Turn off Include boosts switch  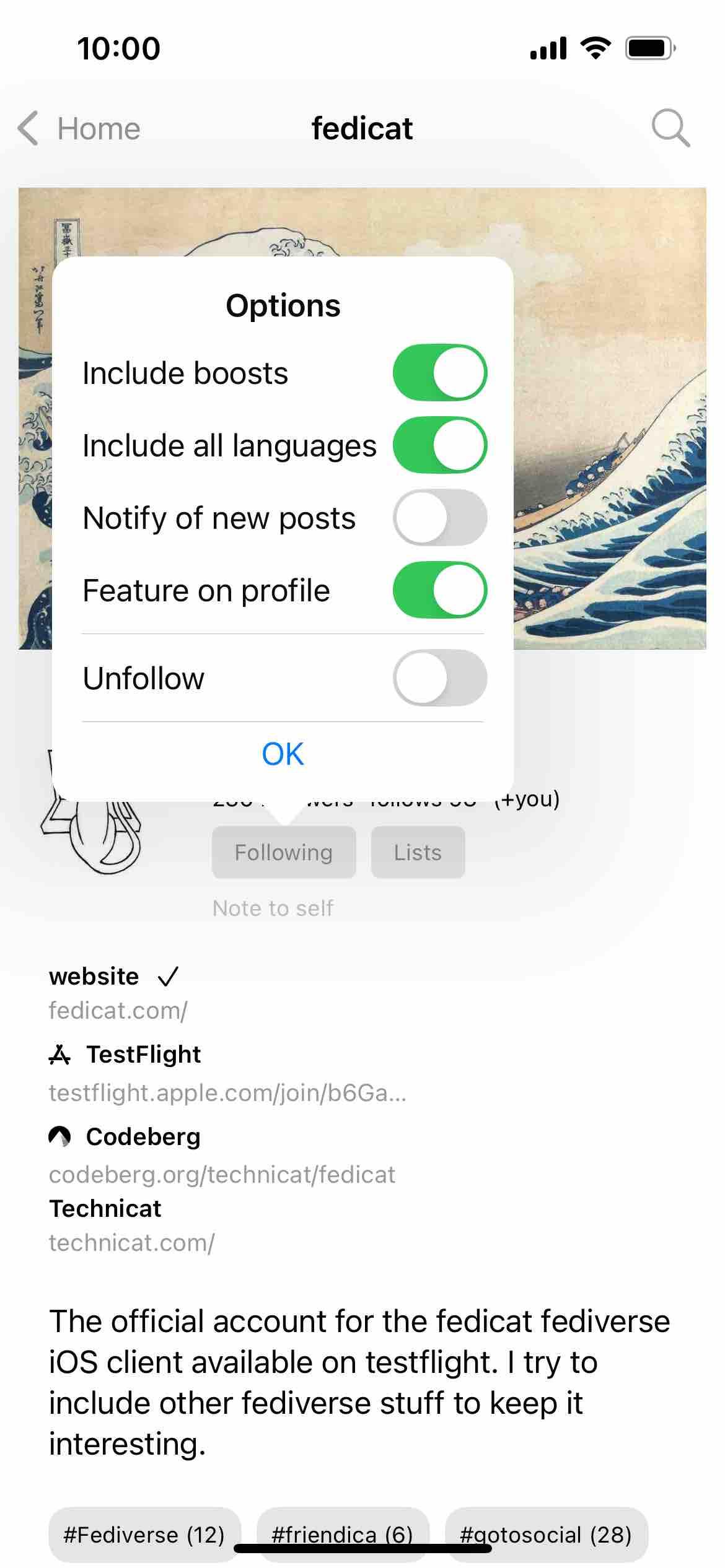click(440, 373)
